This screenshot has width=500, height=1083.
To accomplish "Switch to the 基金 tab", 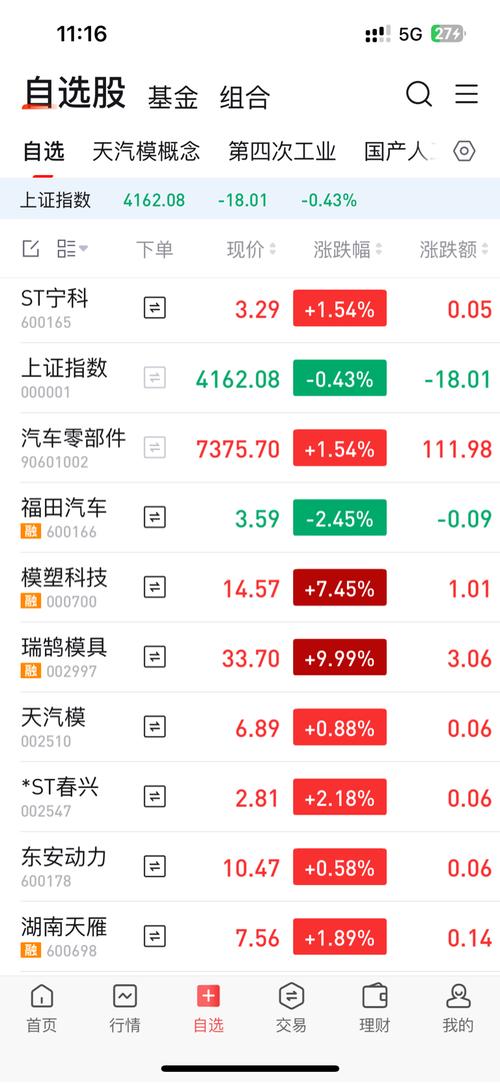I will 173,97.
